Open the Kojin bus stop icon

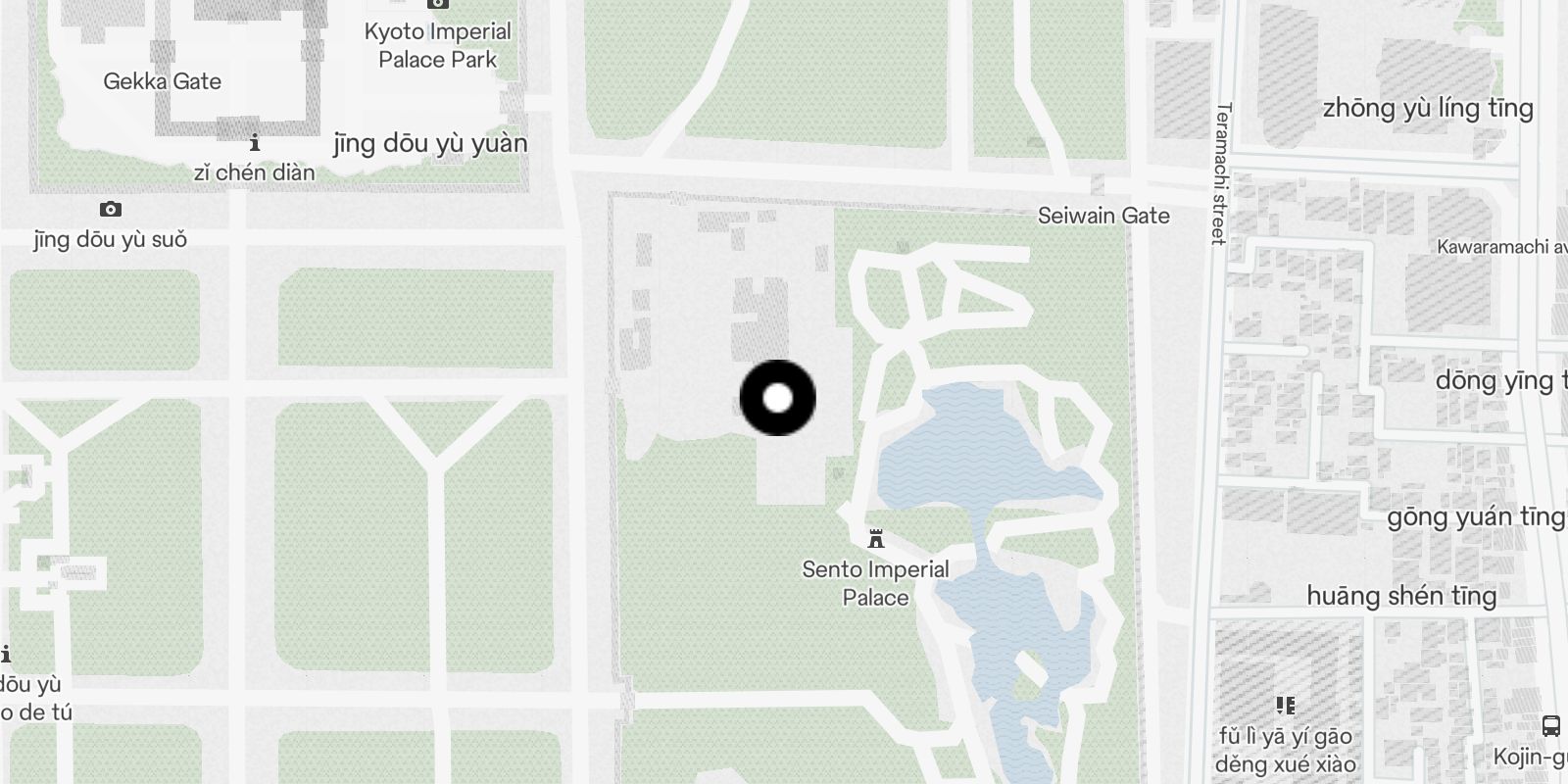coord(1550,726)
